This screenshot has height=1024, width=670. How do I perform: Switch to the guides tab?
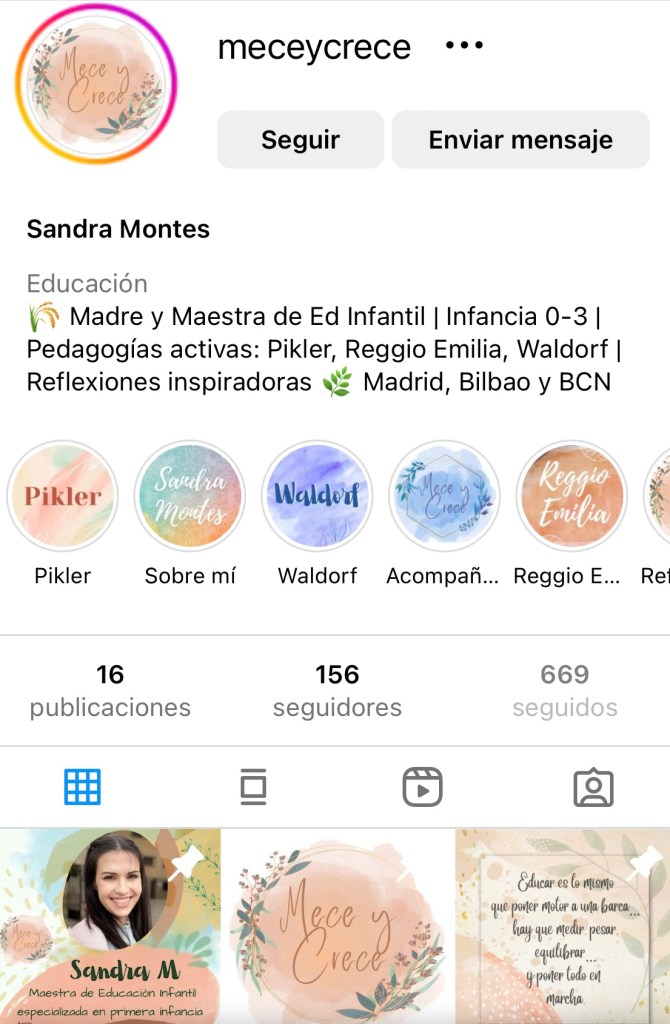[x=253, y=787]
